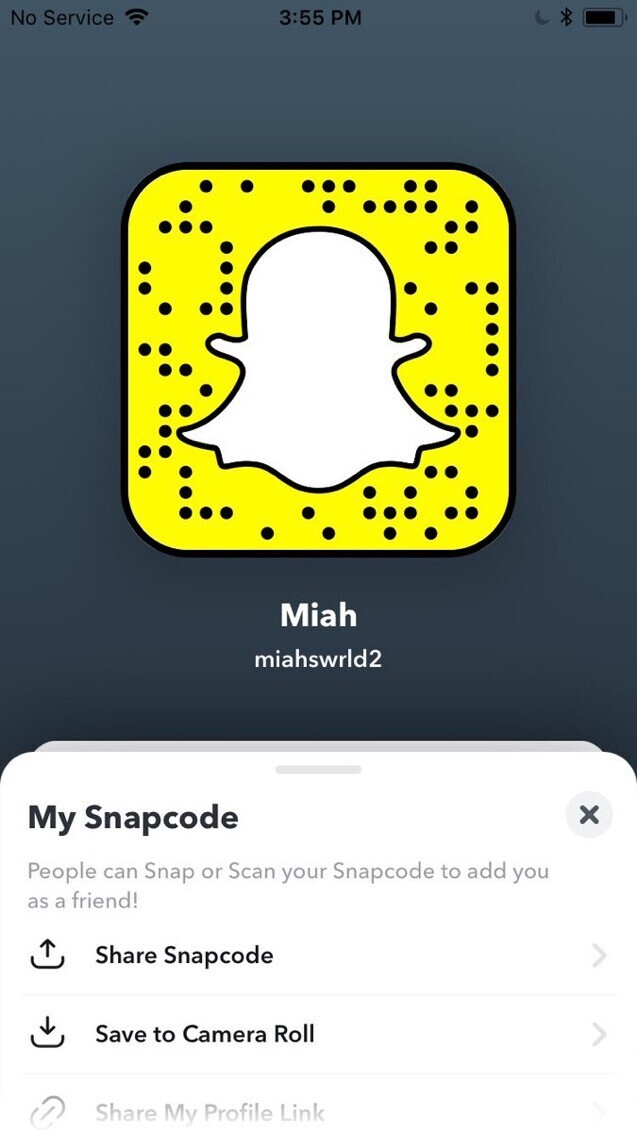Image resolution: width=637 pixels, height=1132 pixels.
Task: Tap Share My Profile Link
Action: (318, 1108)
